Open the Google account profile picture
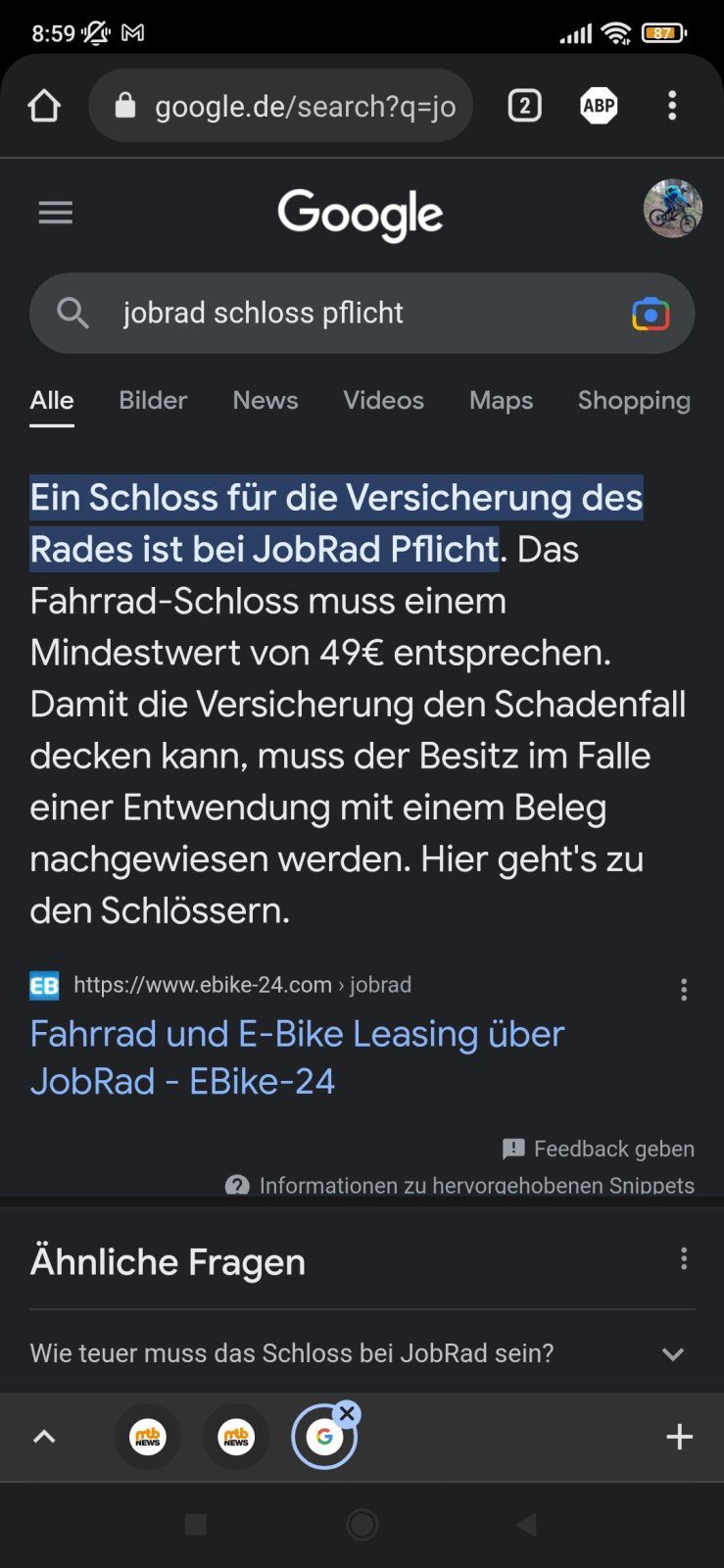The height and width of the screenshot is (1568, 724). coord(672,209)
